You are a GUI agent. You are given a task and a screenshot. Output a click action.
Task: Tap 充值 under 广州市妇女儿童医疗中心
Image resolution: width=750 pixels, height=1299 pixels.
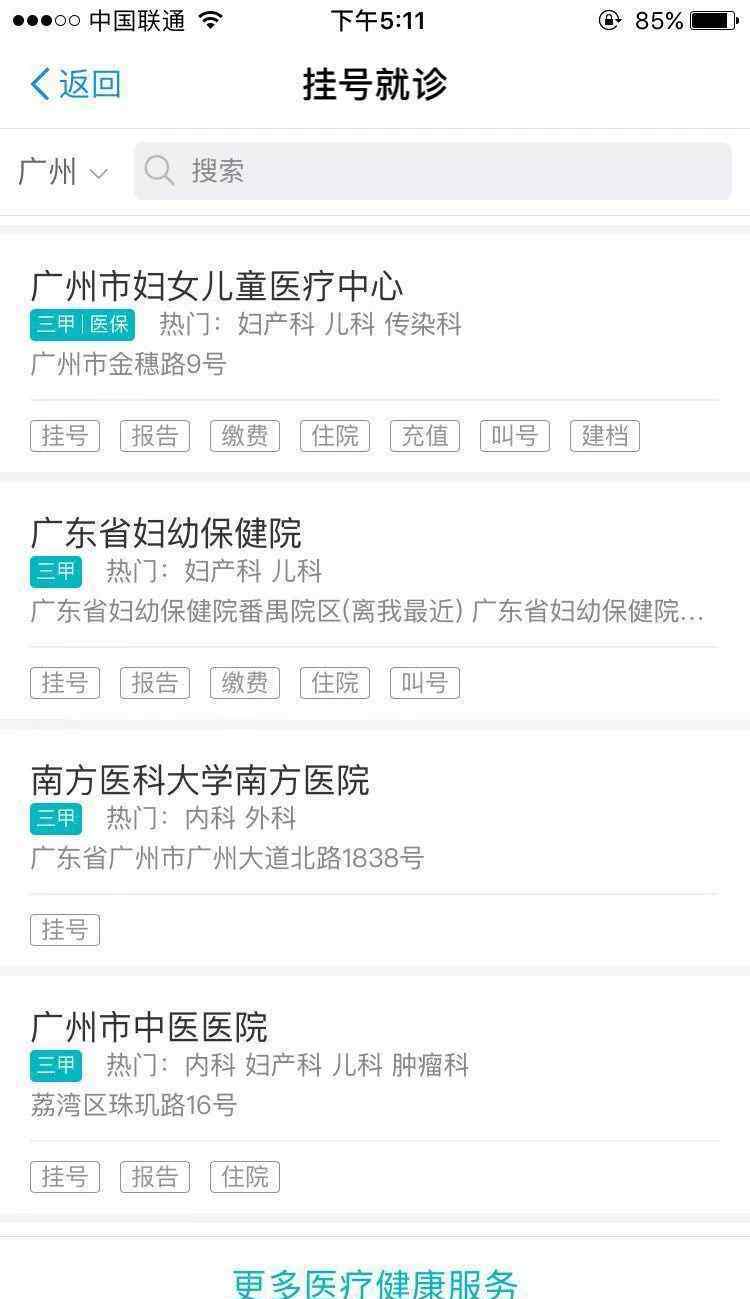[x=425, y=436]
